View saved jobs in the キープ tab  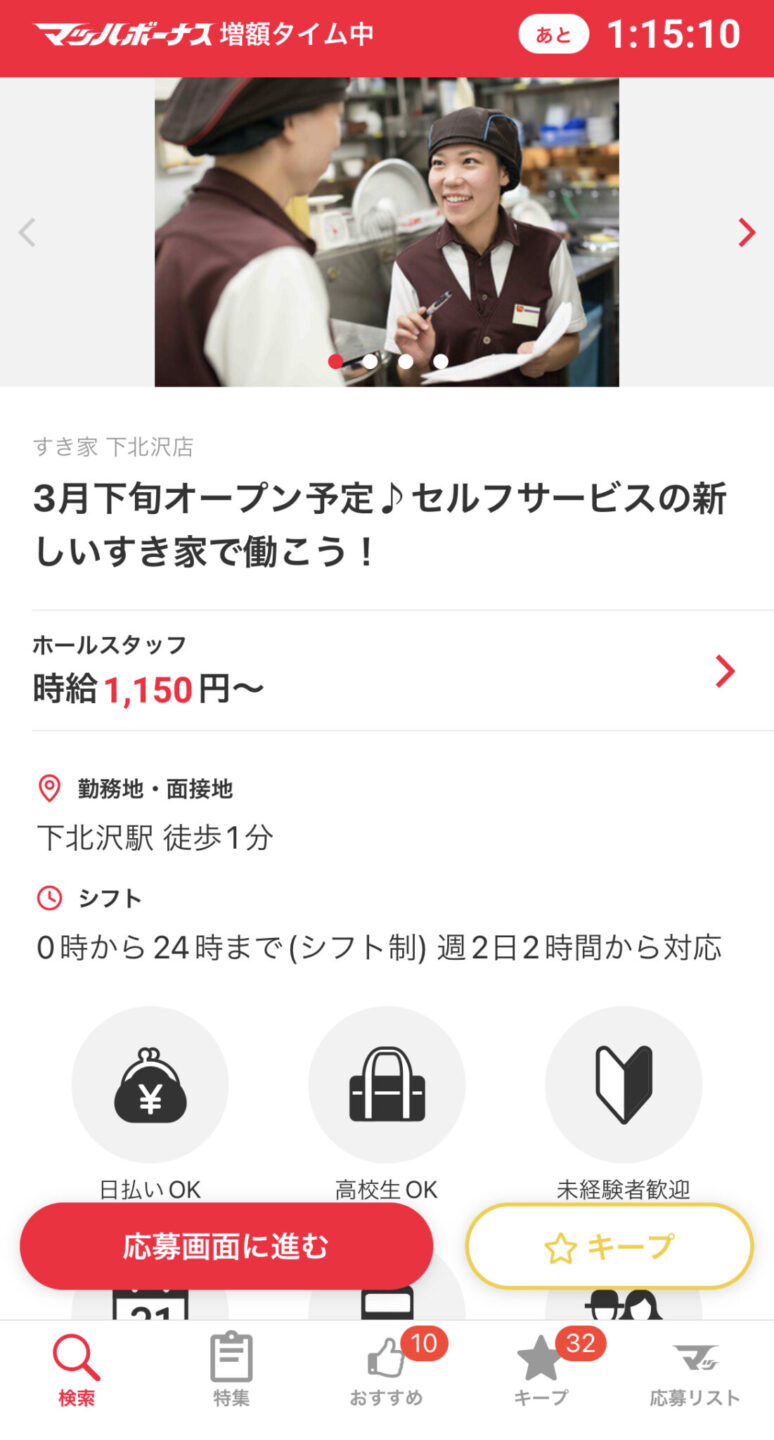pyautogui.click(x=541, y=1370)
